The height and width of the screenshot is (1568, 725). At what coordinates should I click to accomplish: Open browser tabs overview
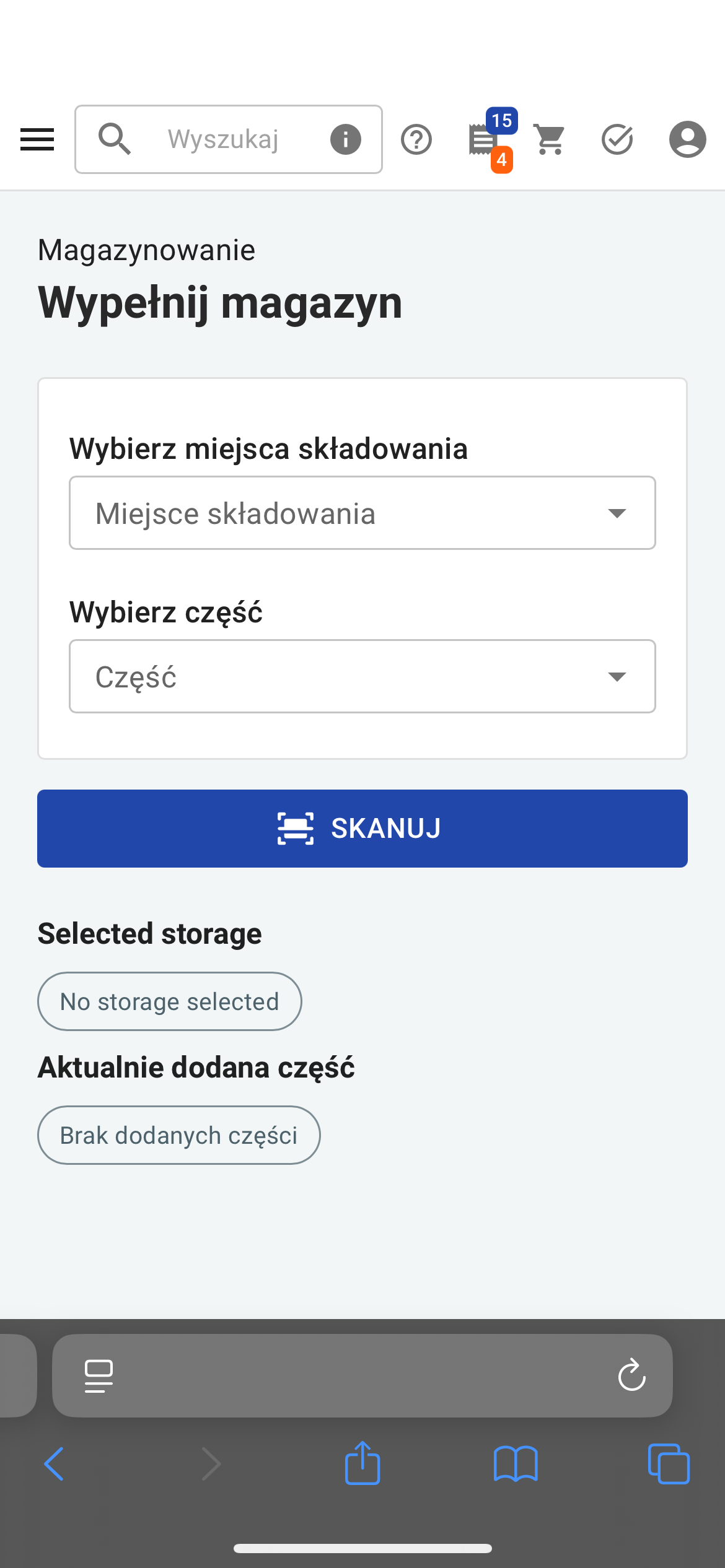[669, 1464]
